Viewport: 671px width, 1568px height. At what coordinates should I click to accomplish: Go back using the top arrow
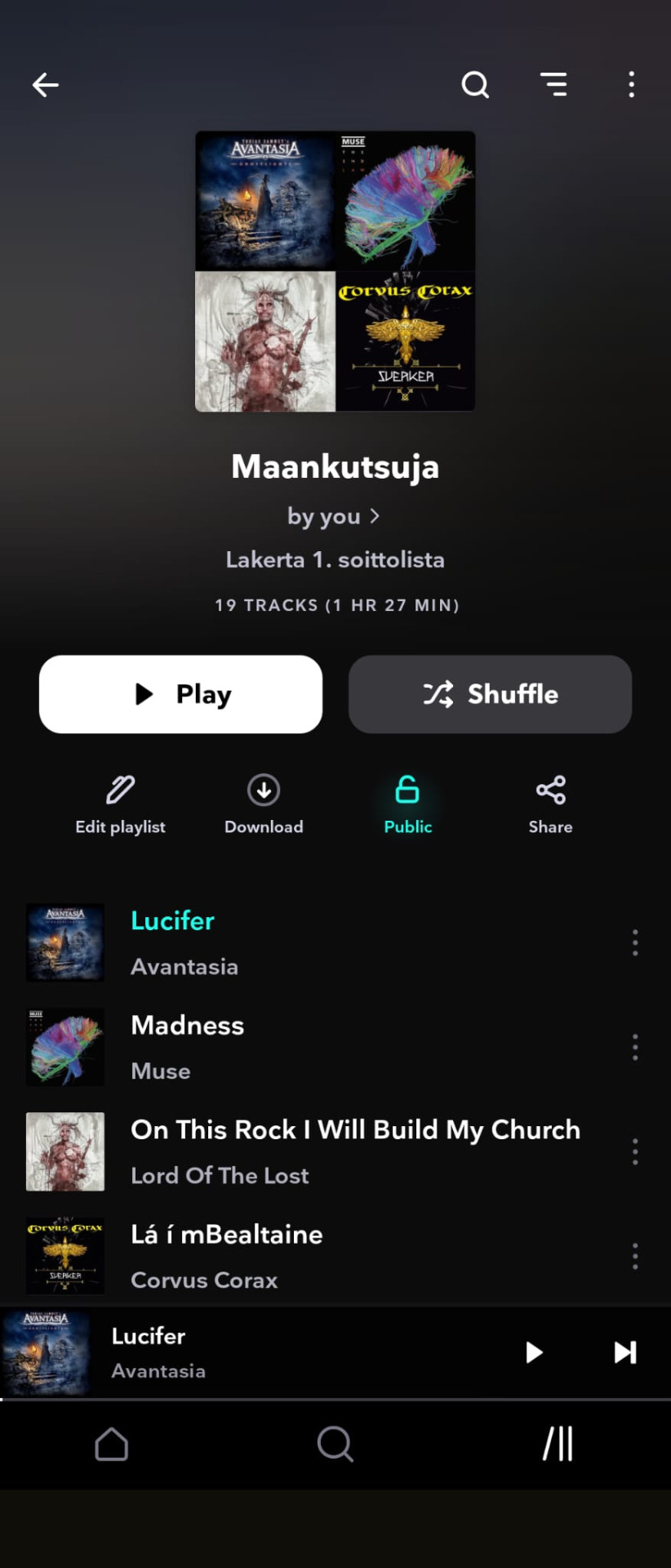(46, 84)
